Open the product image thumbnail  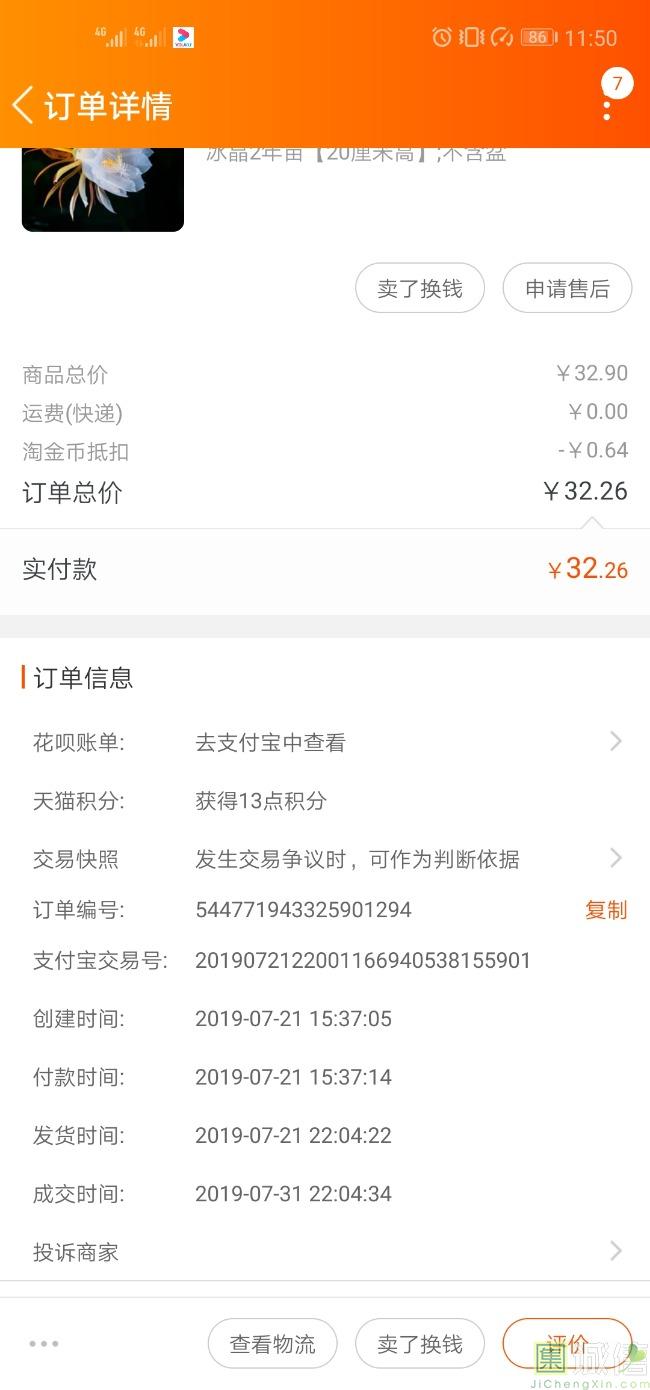(103, 189)
